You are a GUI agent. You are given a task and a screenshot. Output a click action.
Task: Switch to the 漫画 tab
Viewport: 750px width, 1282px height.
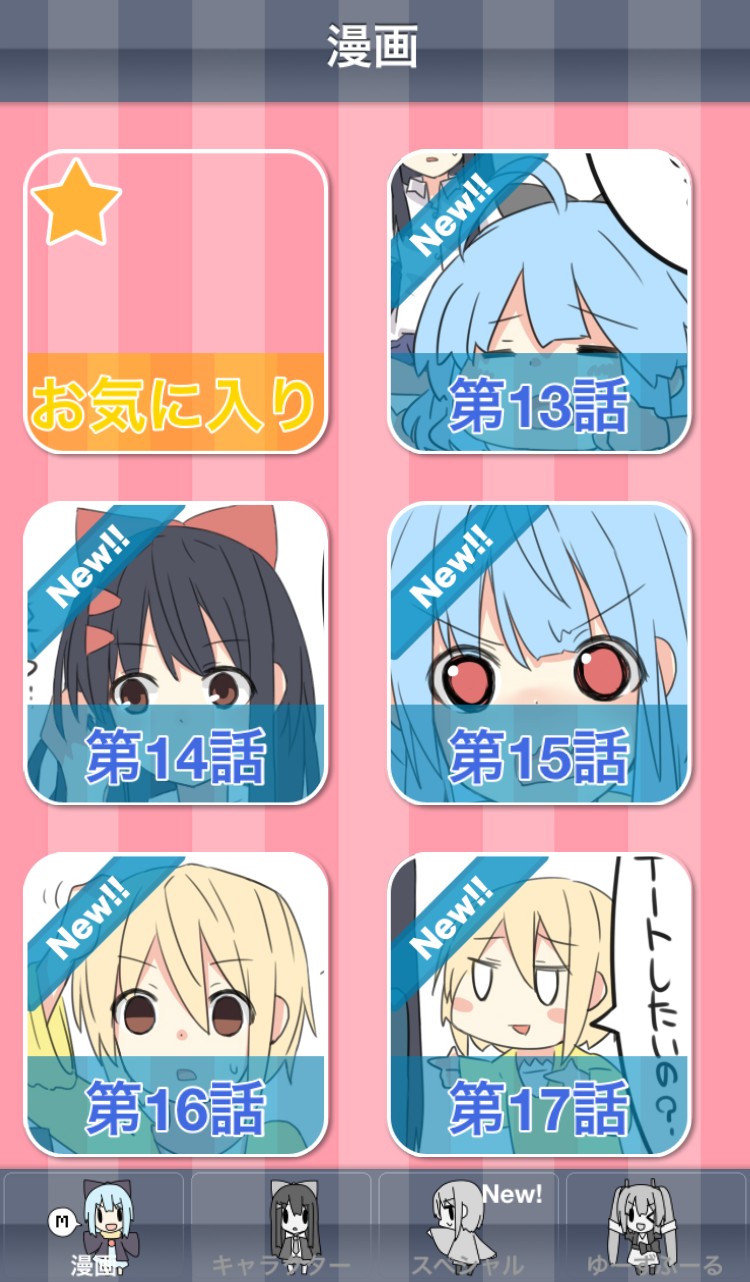(x=94, y=1226)
